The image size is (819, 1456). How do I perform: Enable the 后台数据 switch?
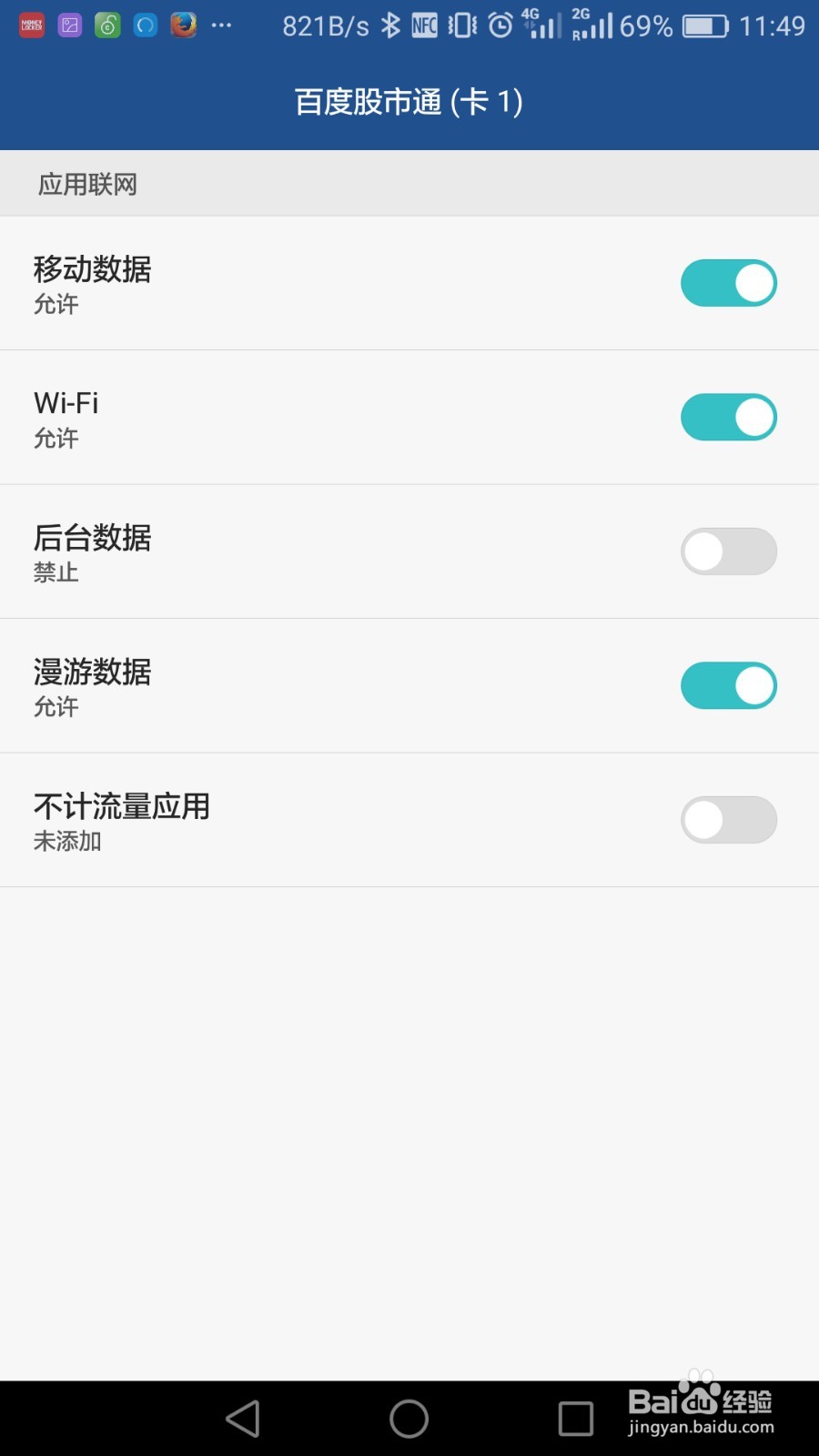(729, 551)
